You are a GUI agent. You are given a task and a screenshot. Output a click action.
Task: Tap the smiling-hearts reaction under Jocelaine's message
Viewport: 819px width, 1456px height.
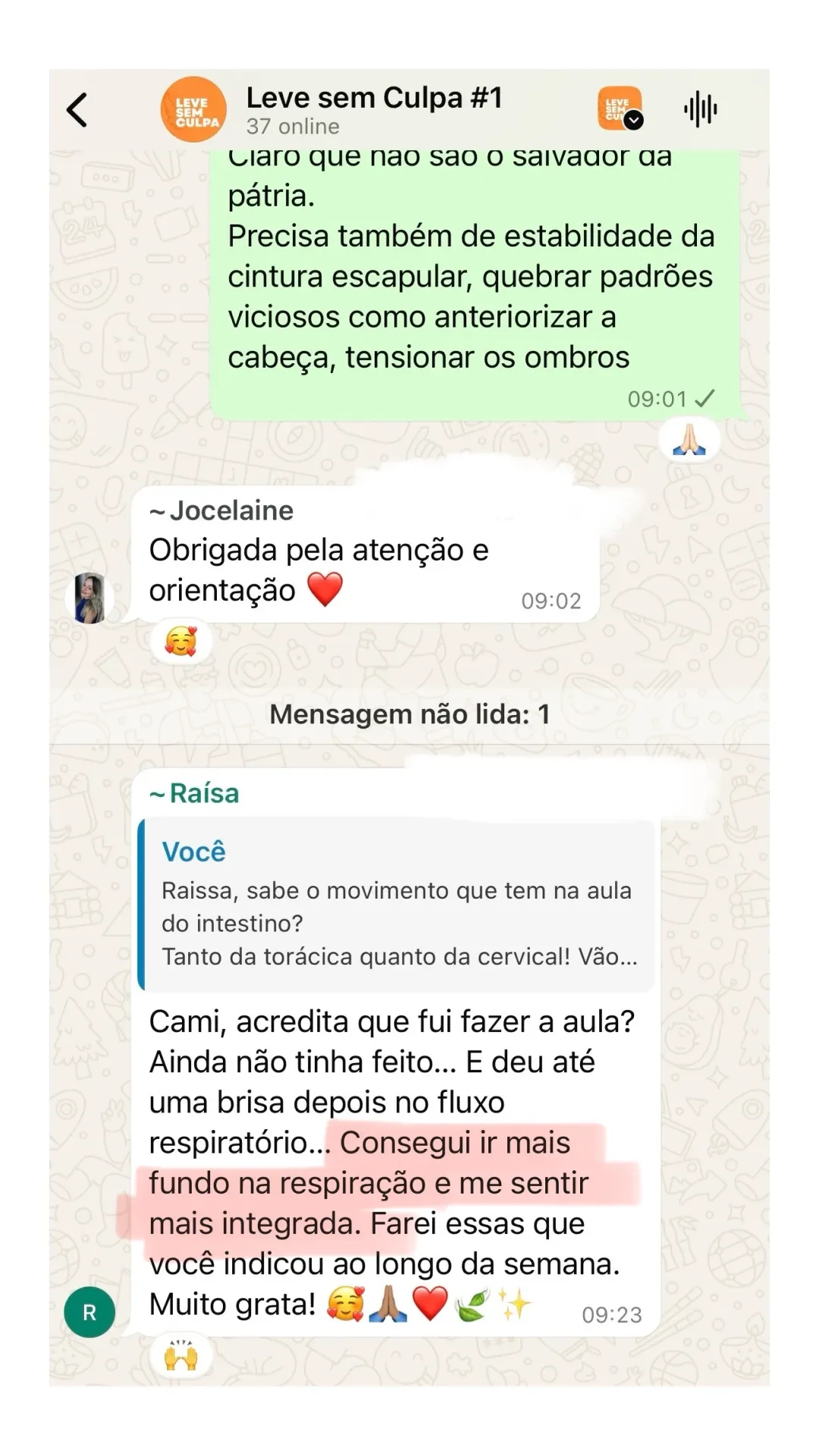[180, 641]
